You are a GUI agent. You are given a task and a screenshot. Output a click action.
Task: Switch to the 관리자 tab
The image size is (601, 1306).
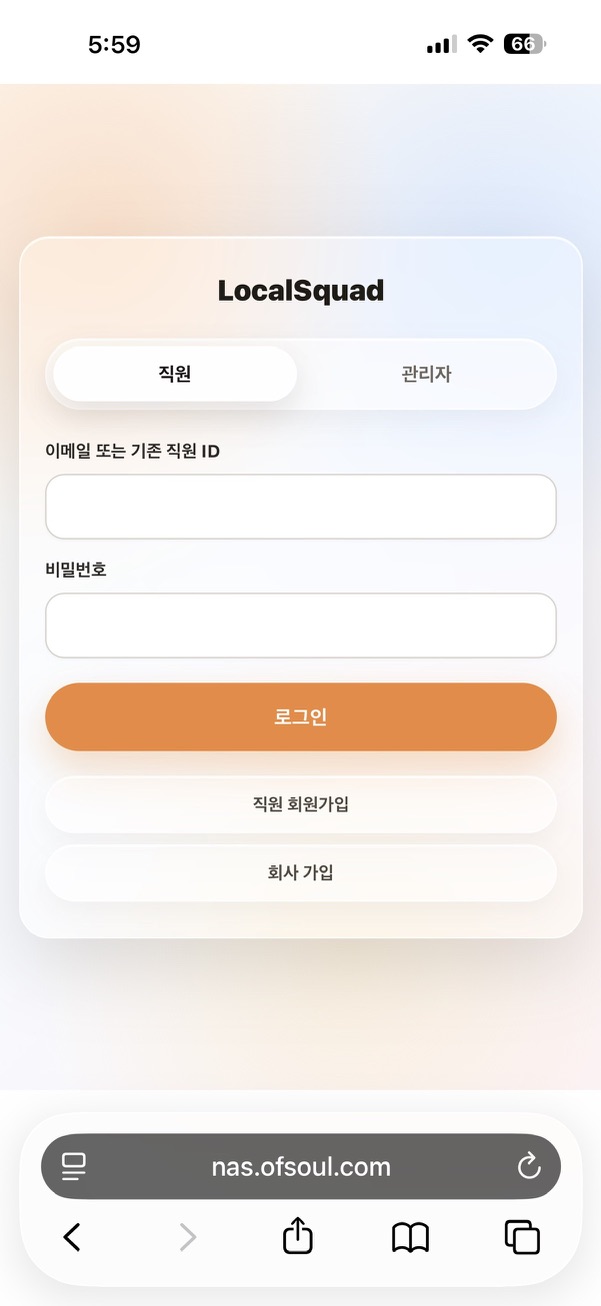[426, 374]
